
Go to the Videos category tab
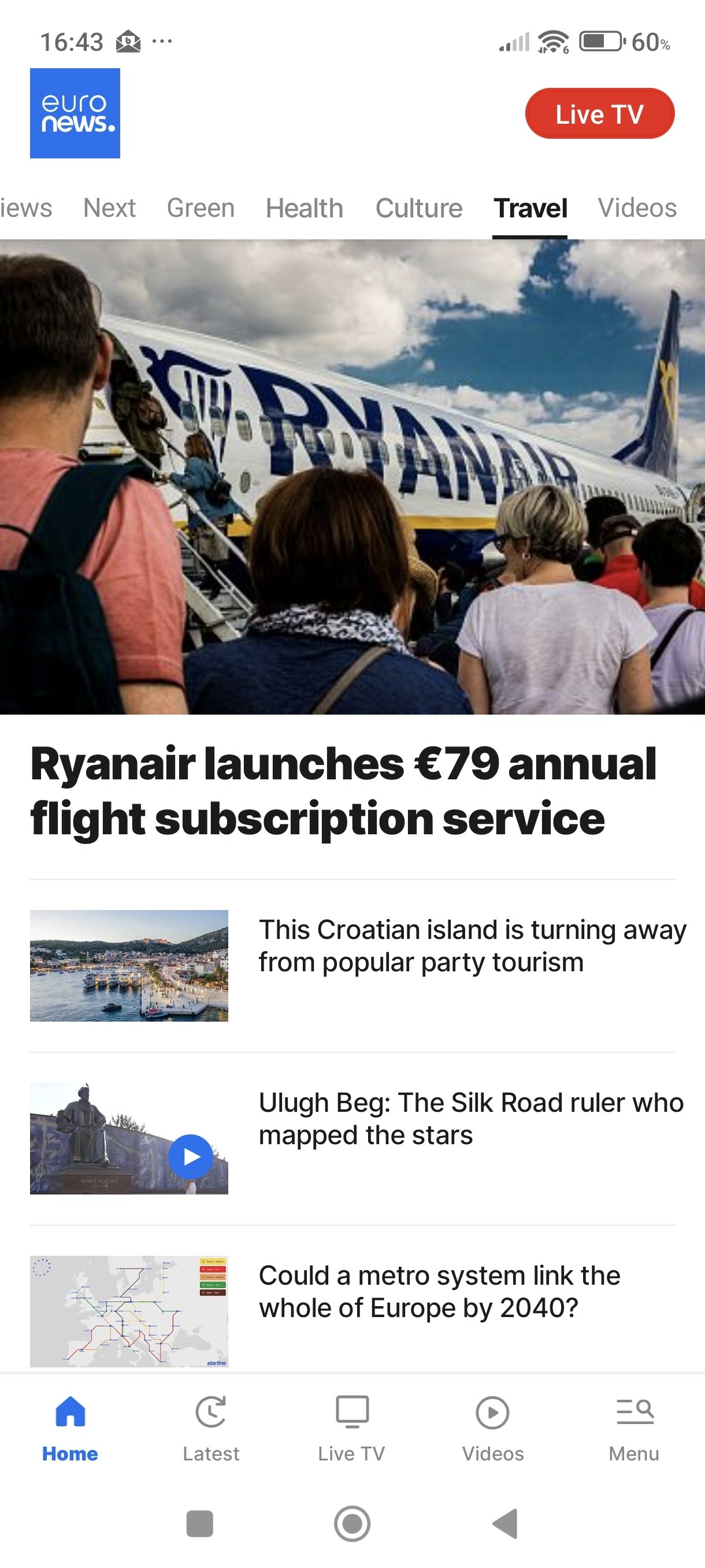coord(637,208)
